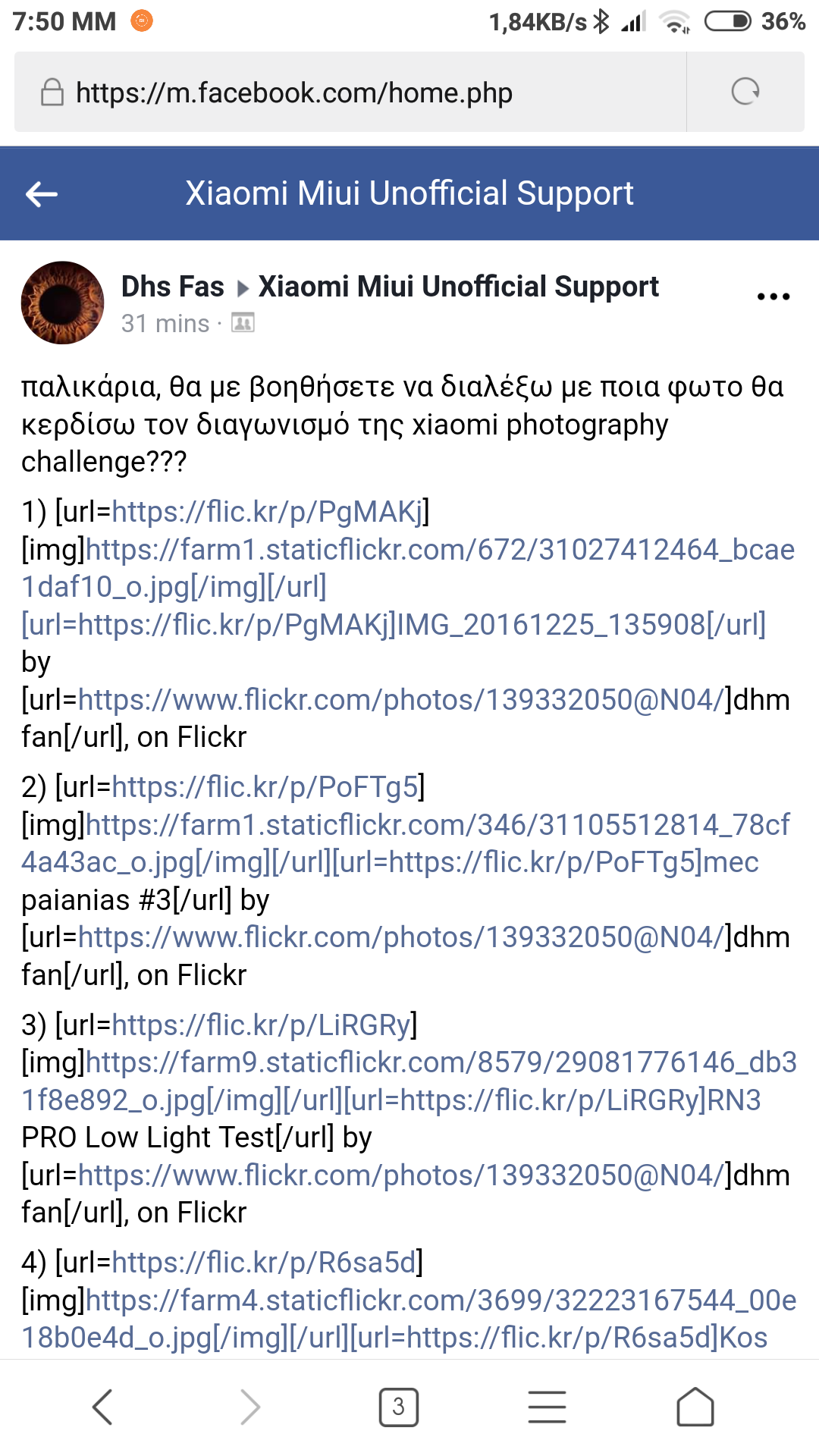Image resolution: width=819 pixels, height=1456 pixels.
Task: Open the staticflickr 31027412464 image link
Action: click(x=440, y=550)
